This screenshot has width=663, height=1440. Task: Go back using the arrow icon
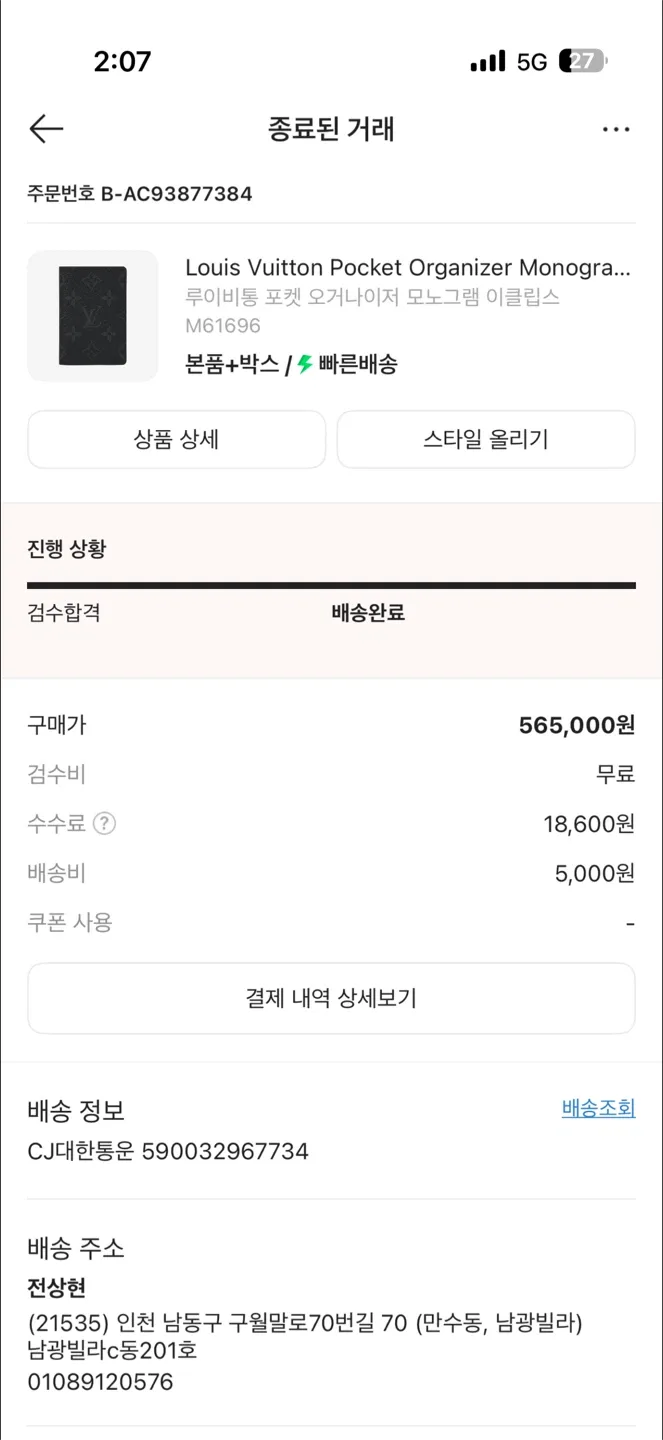click(x=46, y=129)
